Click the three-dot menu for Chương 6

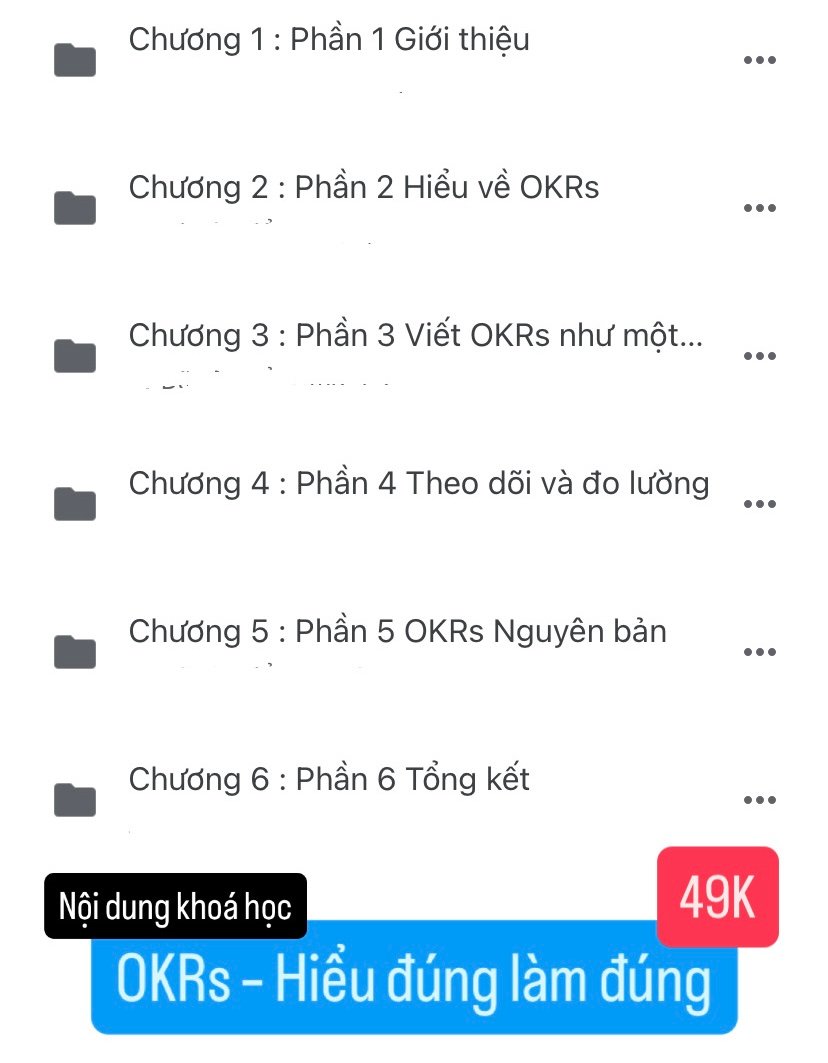pos(761,798)
